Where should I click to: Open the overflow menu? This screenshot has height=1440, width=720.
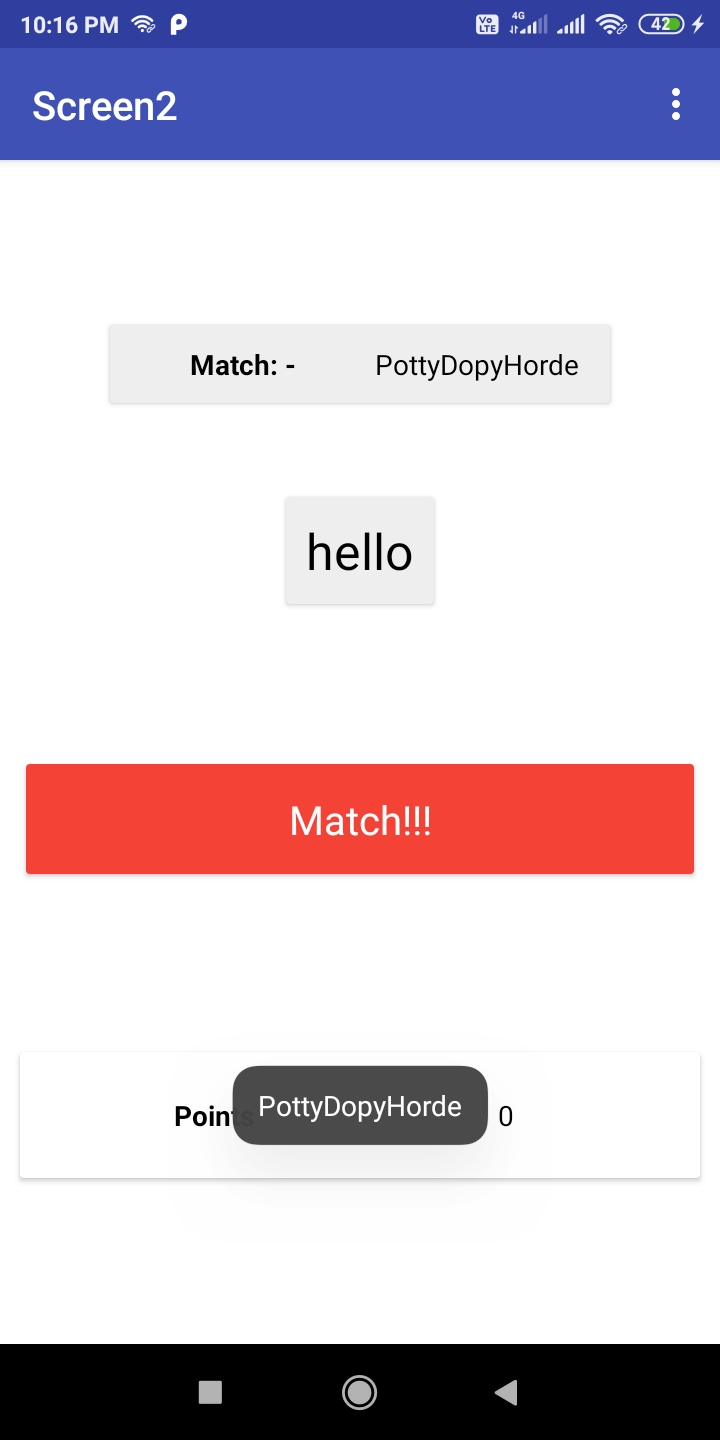pos(676,104)
